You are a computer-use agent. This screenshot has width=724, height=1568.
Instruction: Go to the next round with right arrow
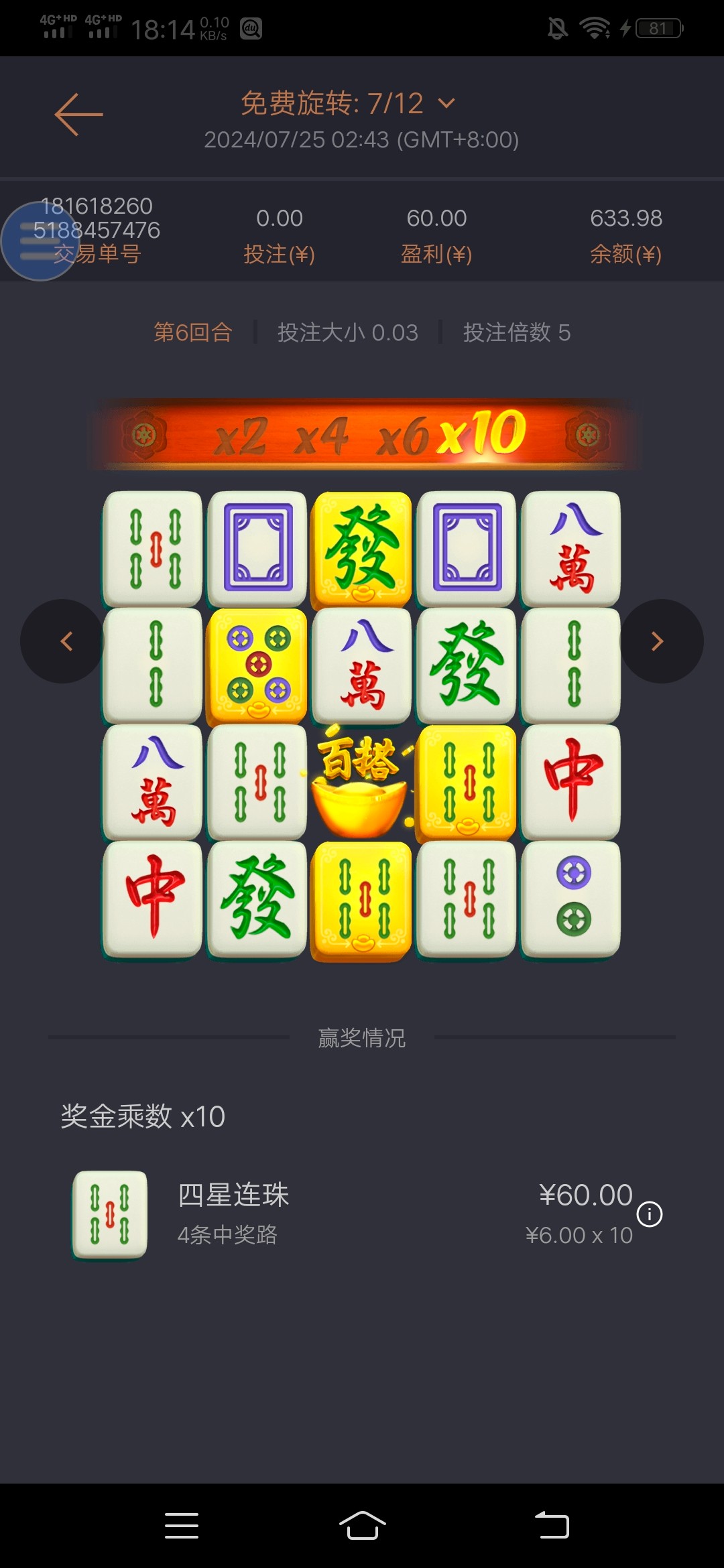[x=660, y=641]
